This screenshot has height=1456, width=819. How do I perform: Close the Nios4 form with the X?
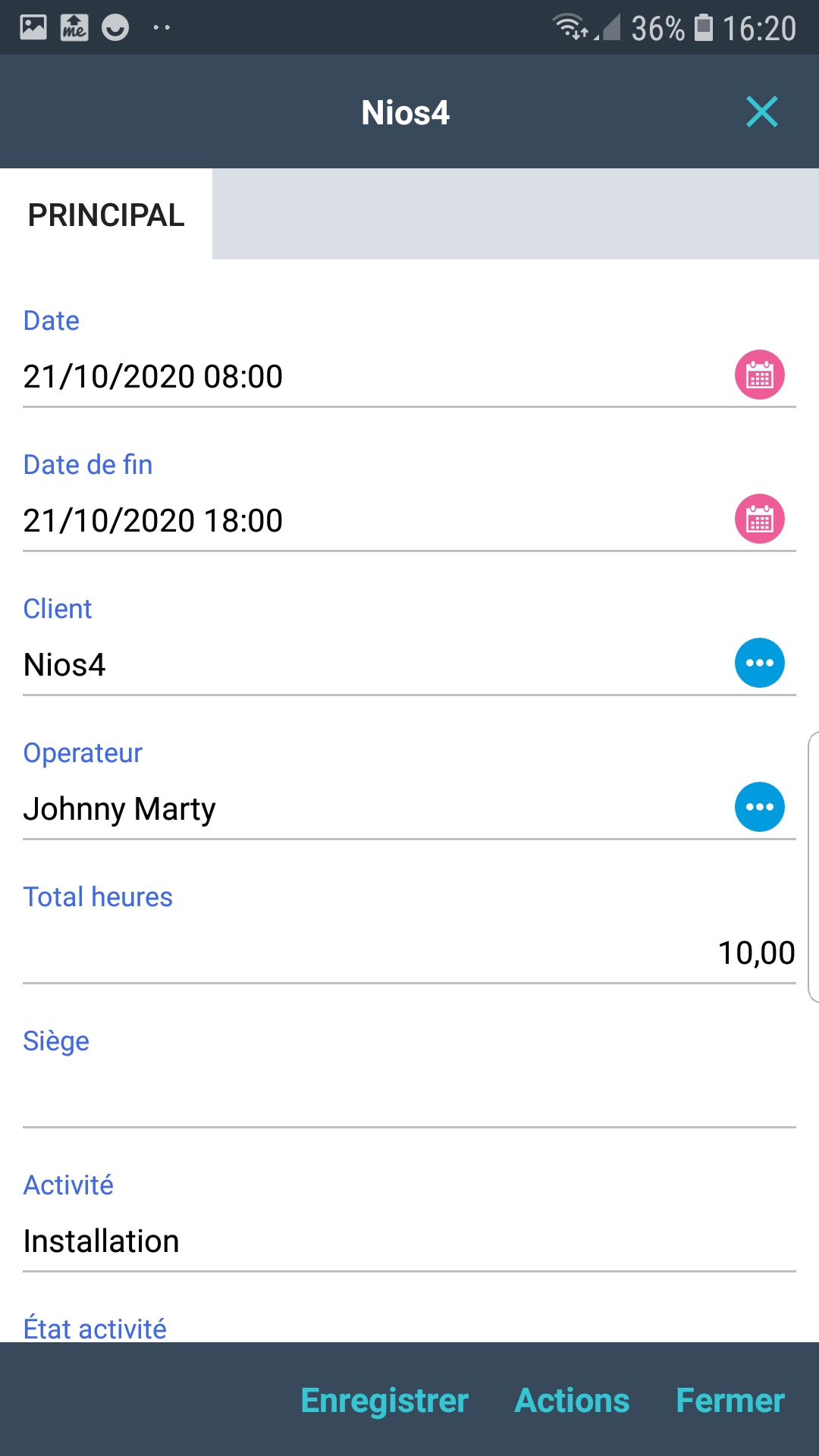(761, 112)
